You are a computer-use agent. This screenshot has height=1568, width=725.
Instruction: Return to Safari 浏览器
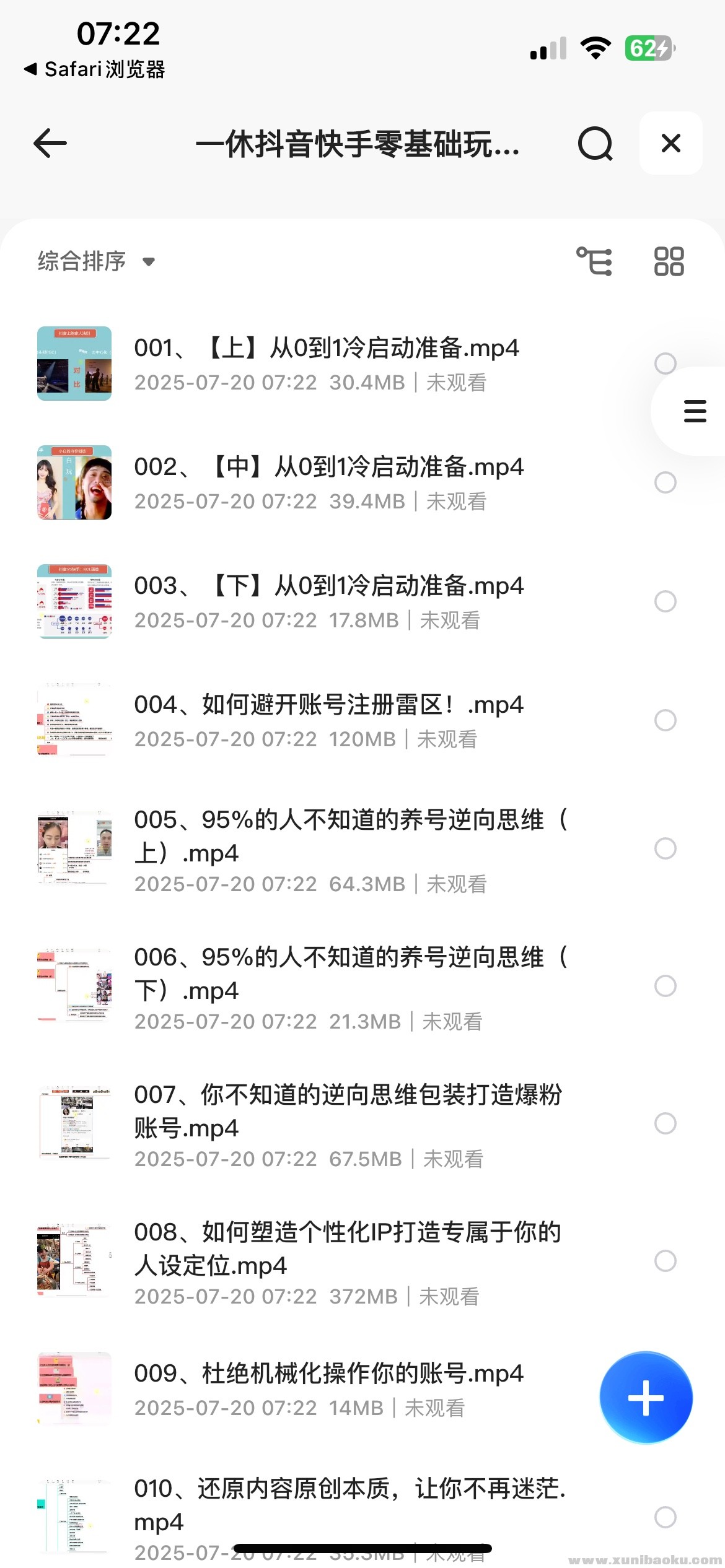click(96, 70)
